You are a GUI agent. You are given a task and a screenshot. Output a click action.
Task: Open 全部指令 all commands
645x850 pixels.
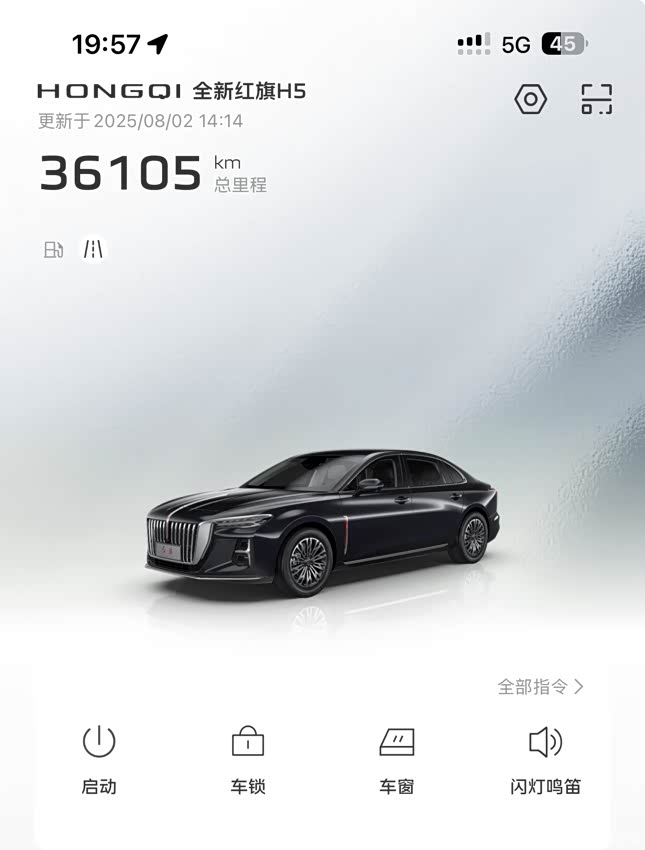(540, 687)
